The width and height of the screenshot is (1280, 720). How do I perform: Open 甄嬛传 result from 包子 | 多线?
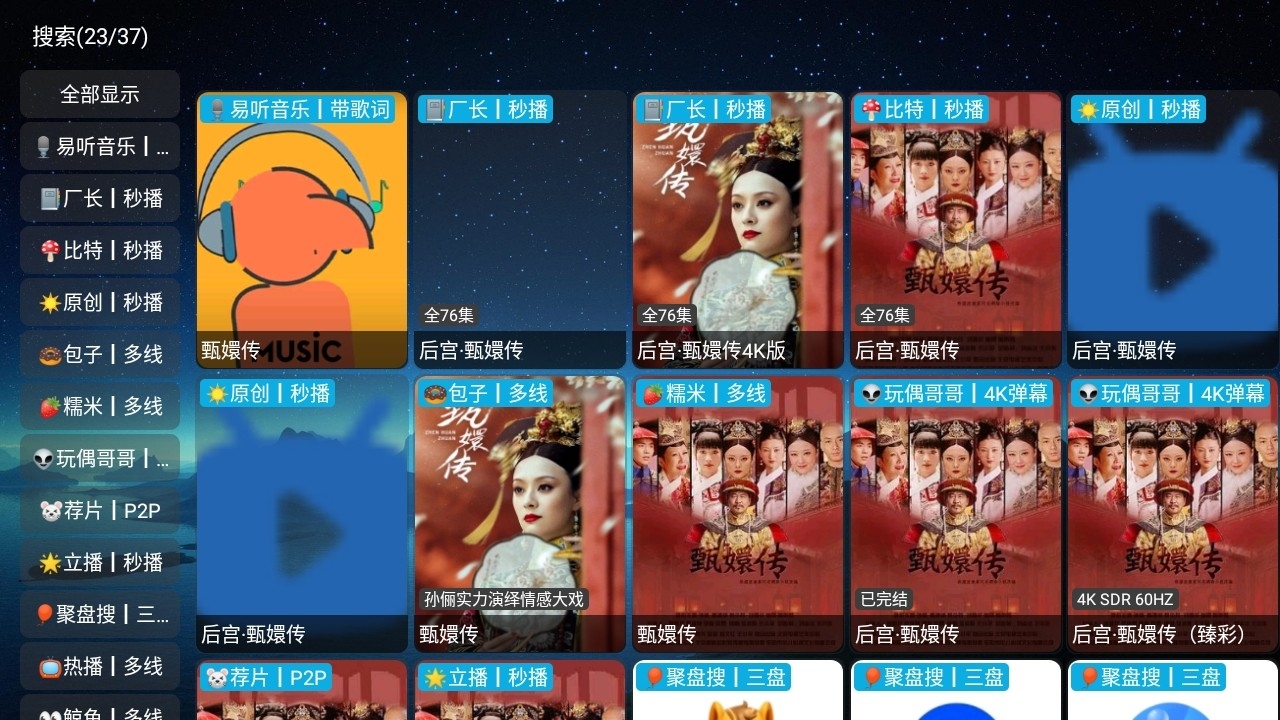(520, 514)
